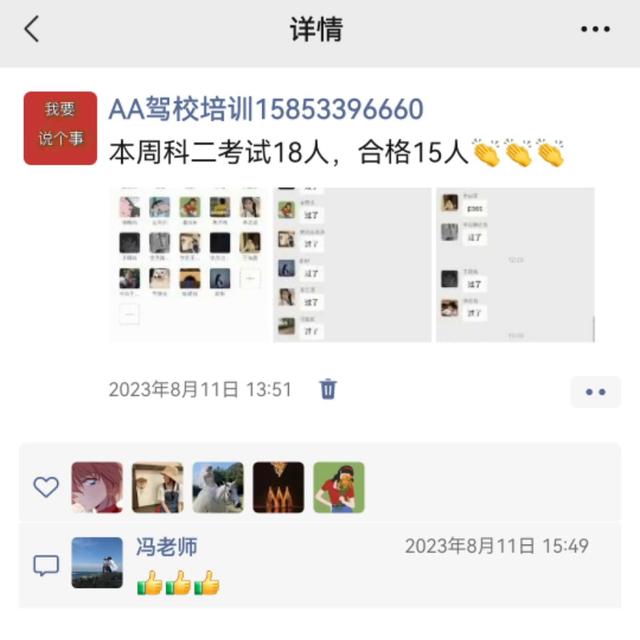View the middle chat screenshot photo

352,264
